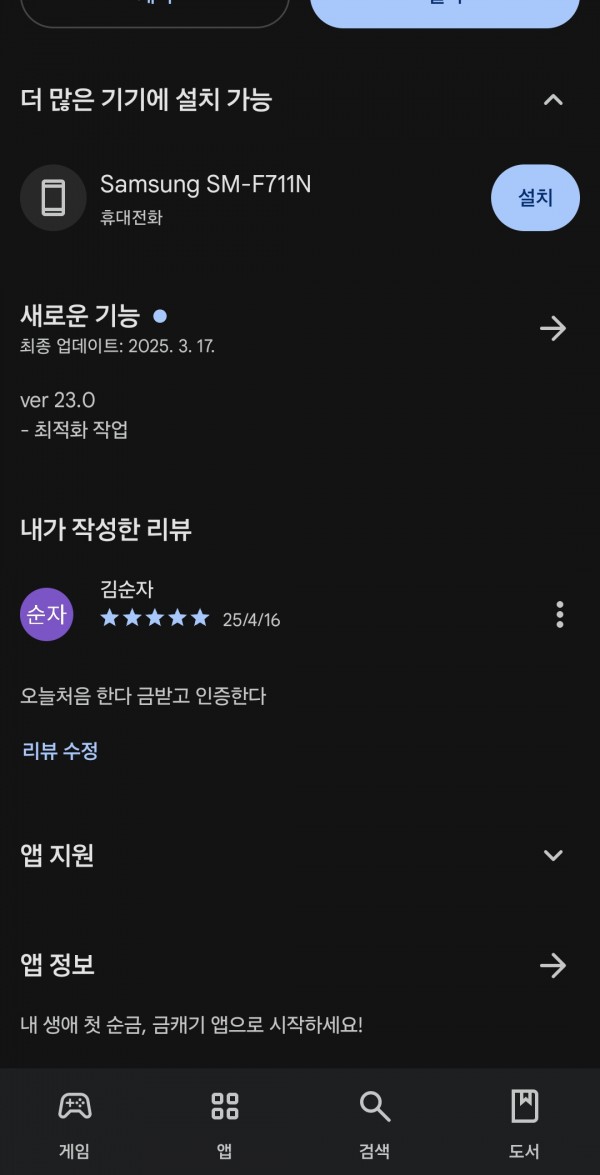This screenshot has width=600, height=1175.
Task: Tap the 리뷰 수정 link
Action: (60, 751)
